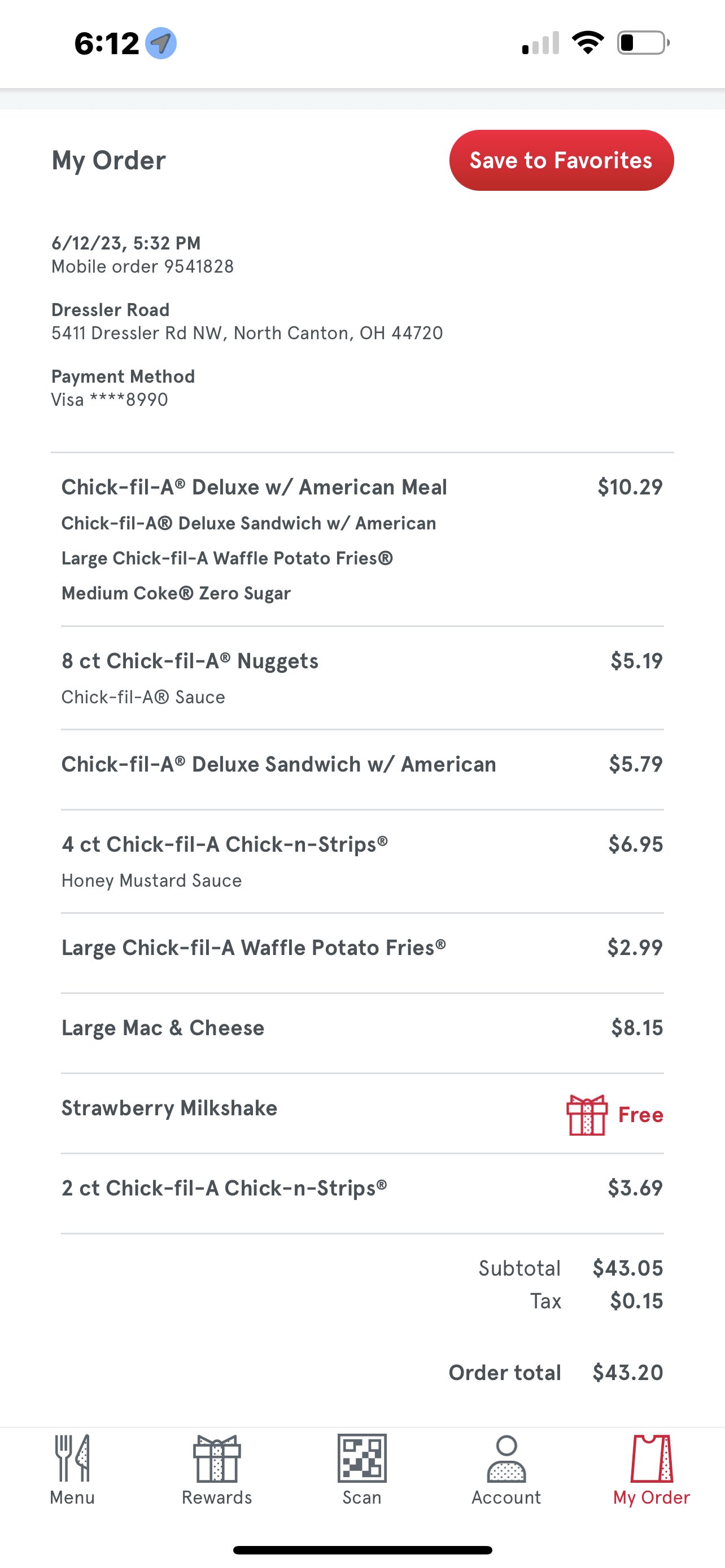Go to the Scan tab

tap(362, 1469)
